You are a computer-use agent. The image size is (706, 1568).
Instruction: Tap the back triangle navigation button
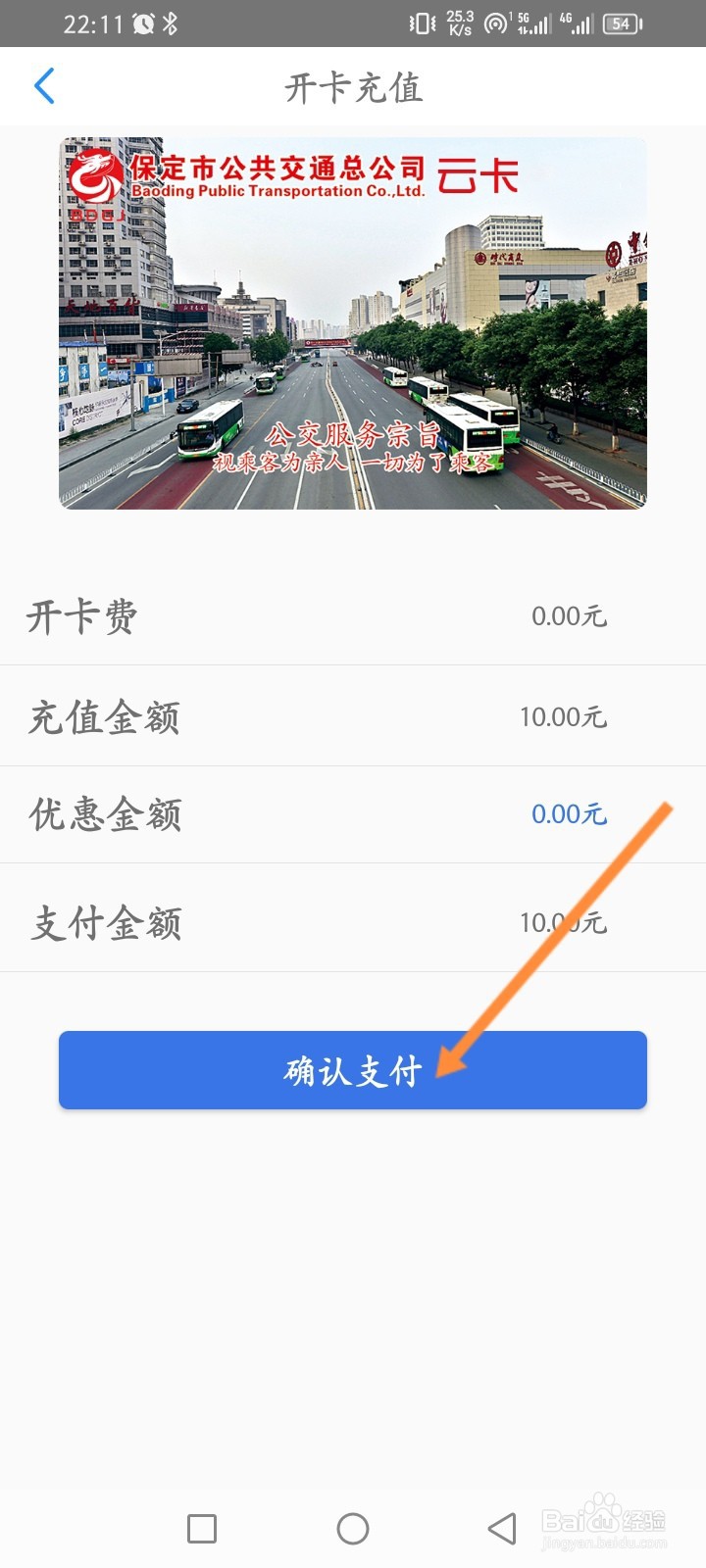tap(502, 1528)
